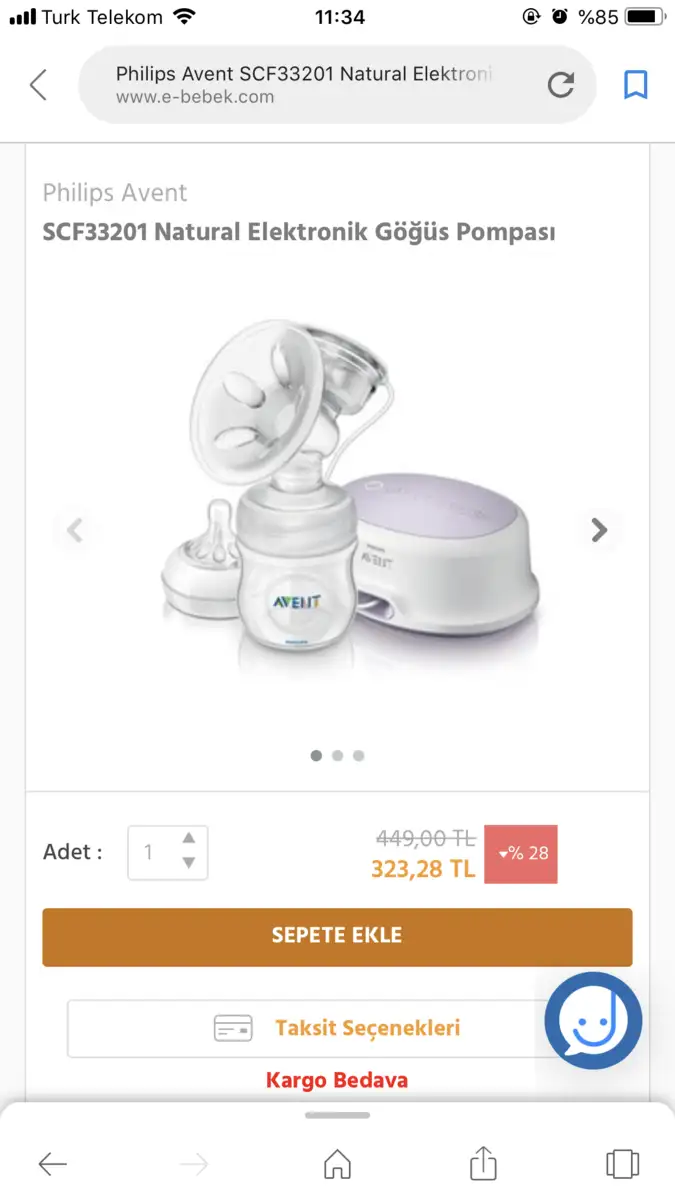The height and width of the screenshot is (1200, 675).
Task: Jump to the second image dot
Action: tap(337, 756)
